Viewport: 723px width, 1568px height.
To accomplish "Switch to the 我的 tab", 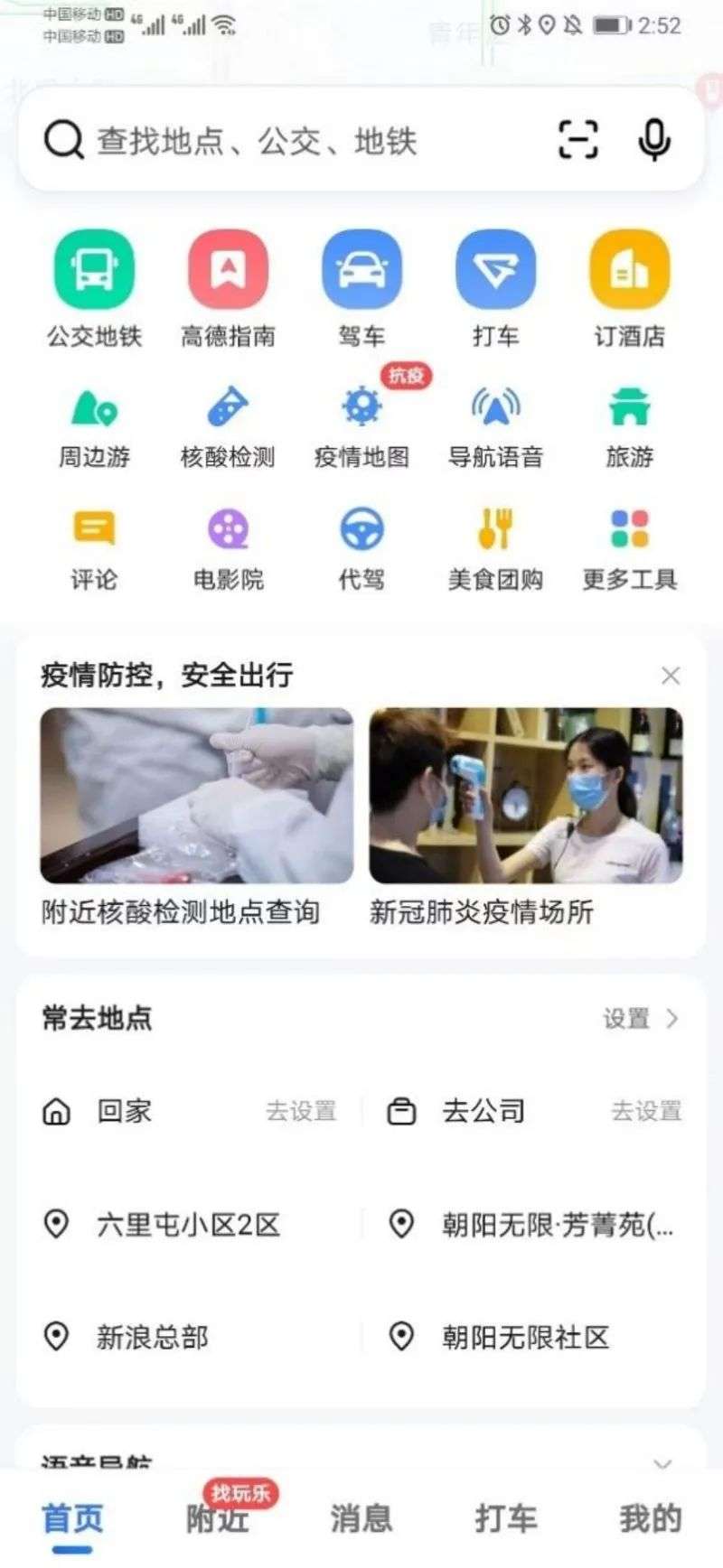I will coord(650,1519).
